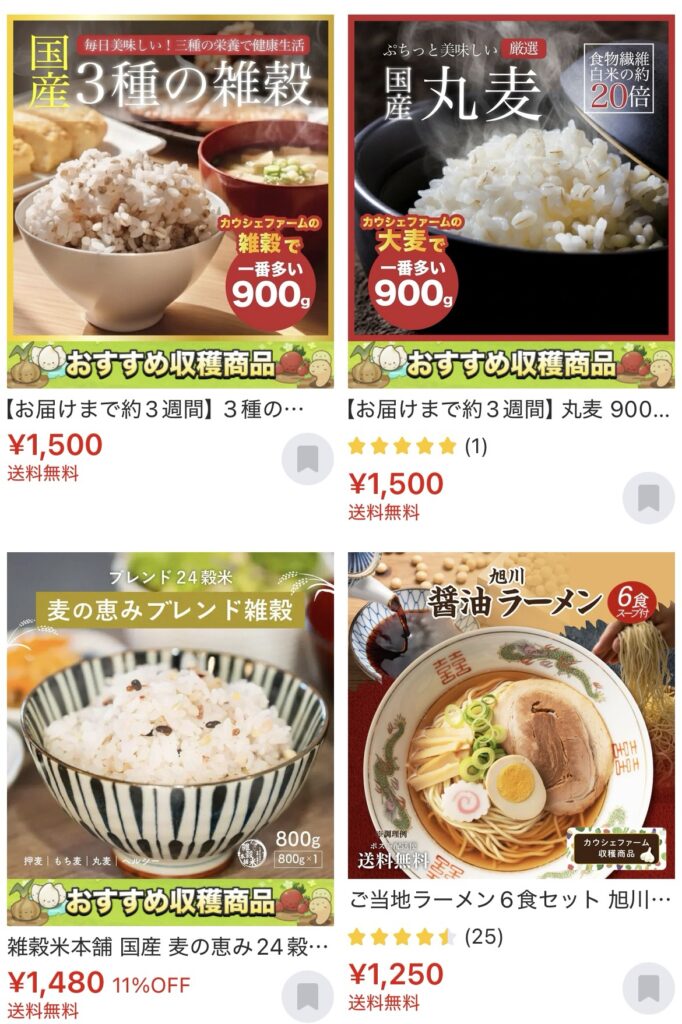The width and height of the screenshot is (682, 1024).
Task: Bookmark the 3種の雑穀 product
Action: [307, 459]
